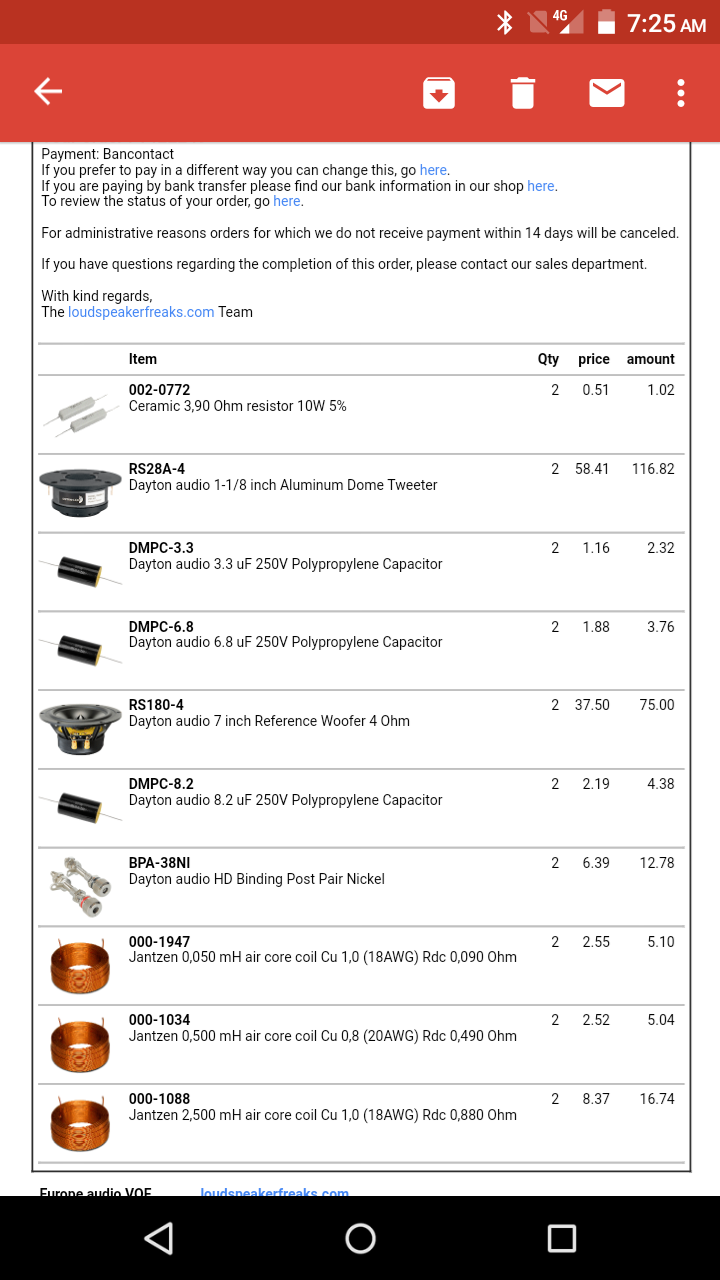This screenshot has height=1280, width=720.
Task: Open the loudspeakerfreaks.com team link
Action: (141, 312)
